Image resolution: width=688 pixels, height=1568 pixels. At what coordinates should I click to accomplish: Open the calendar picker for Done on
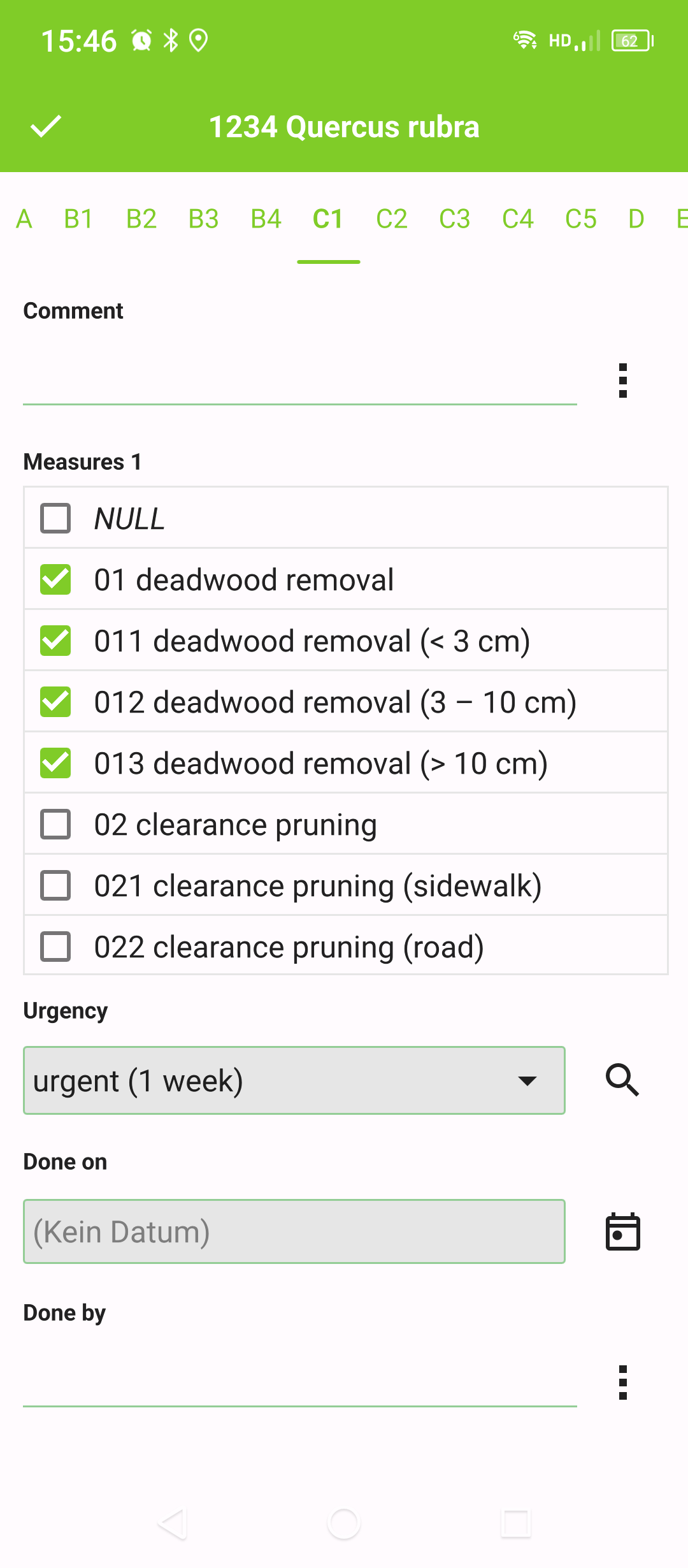coord(622,1231)
